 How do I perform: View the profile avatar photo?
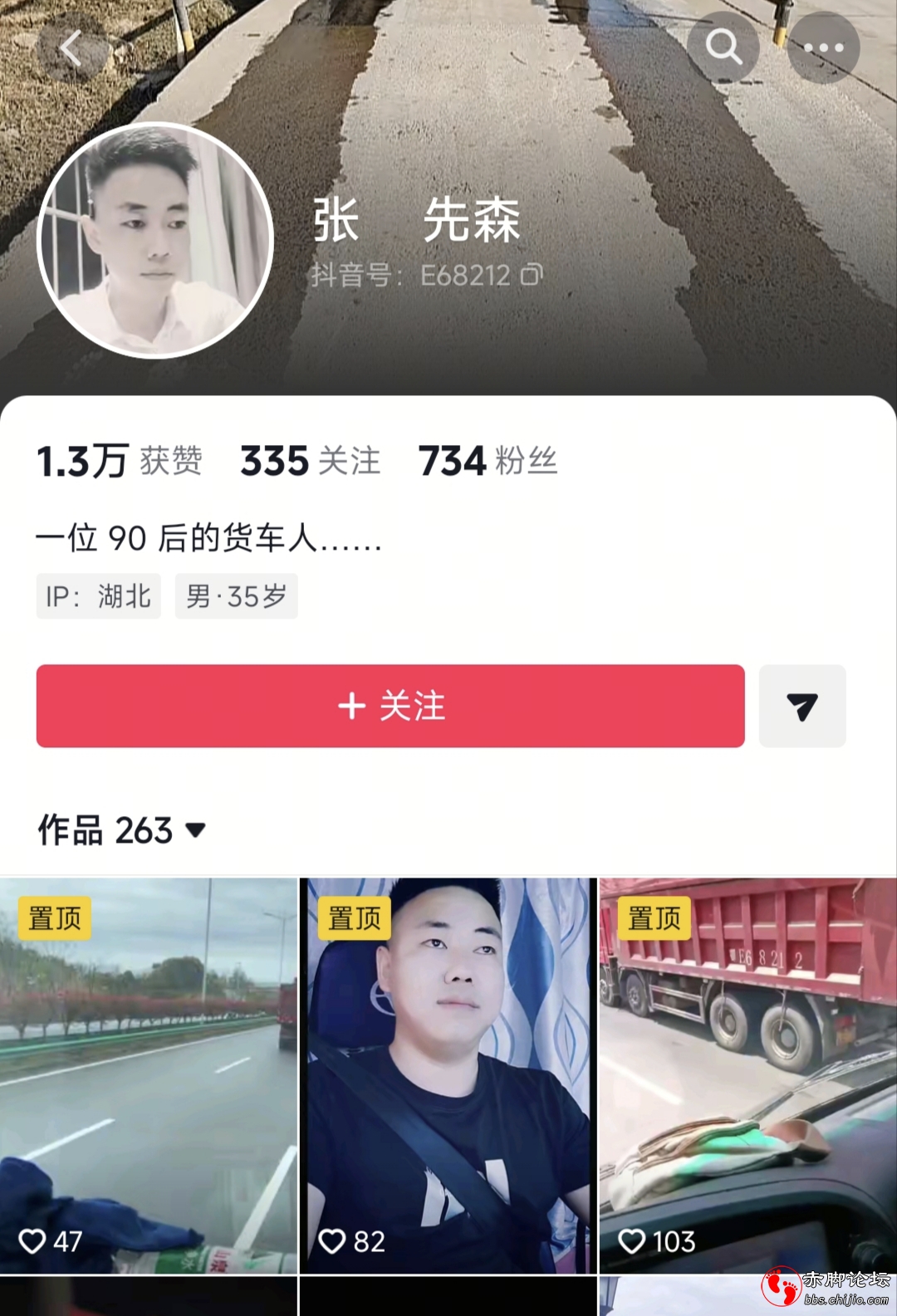155,240
